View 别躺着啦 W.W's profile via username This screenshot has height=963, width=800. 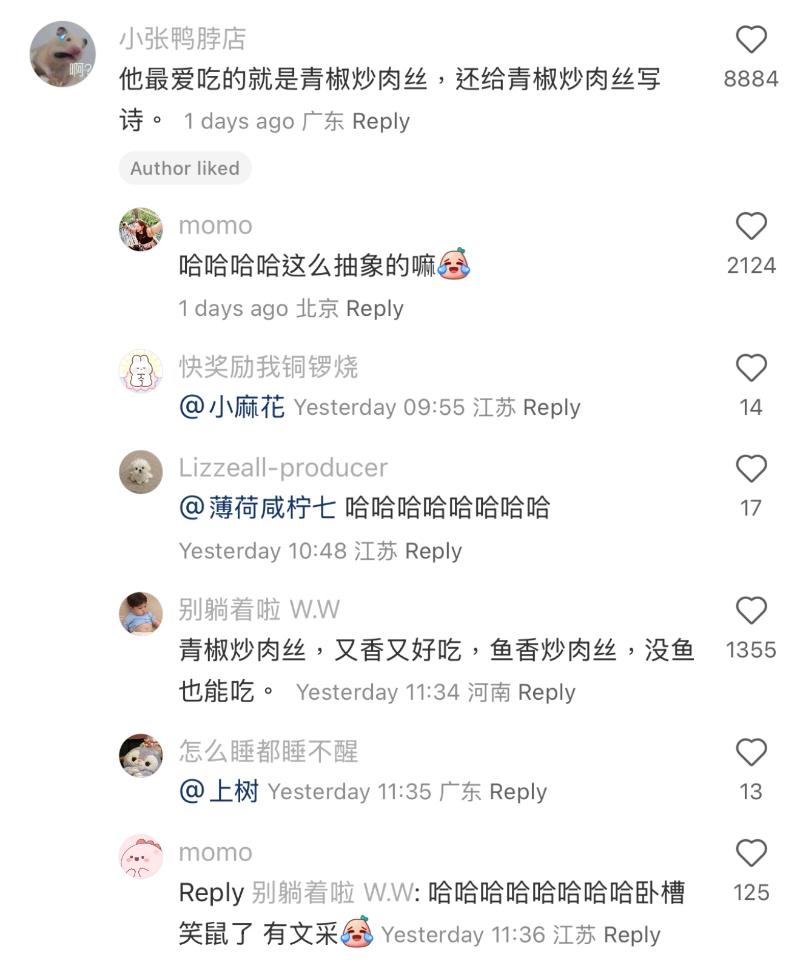pos(259,609)
